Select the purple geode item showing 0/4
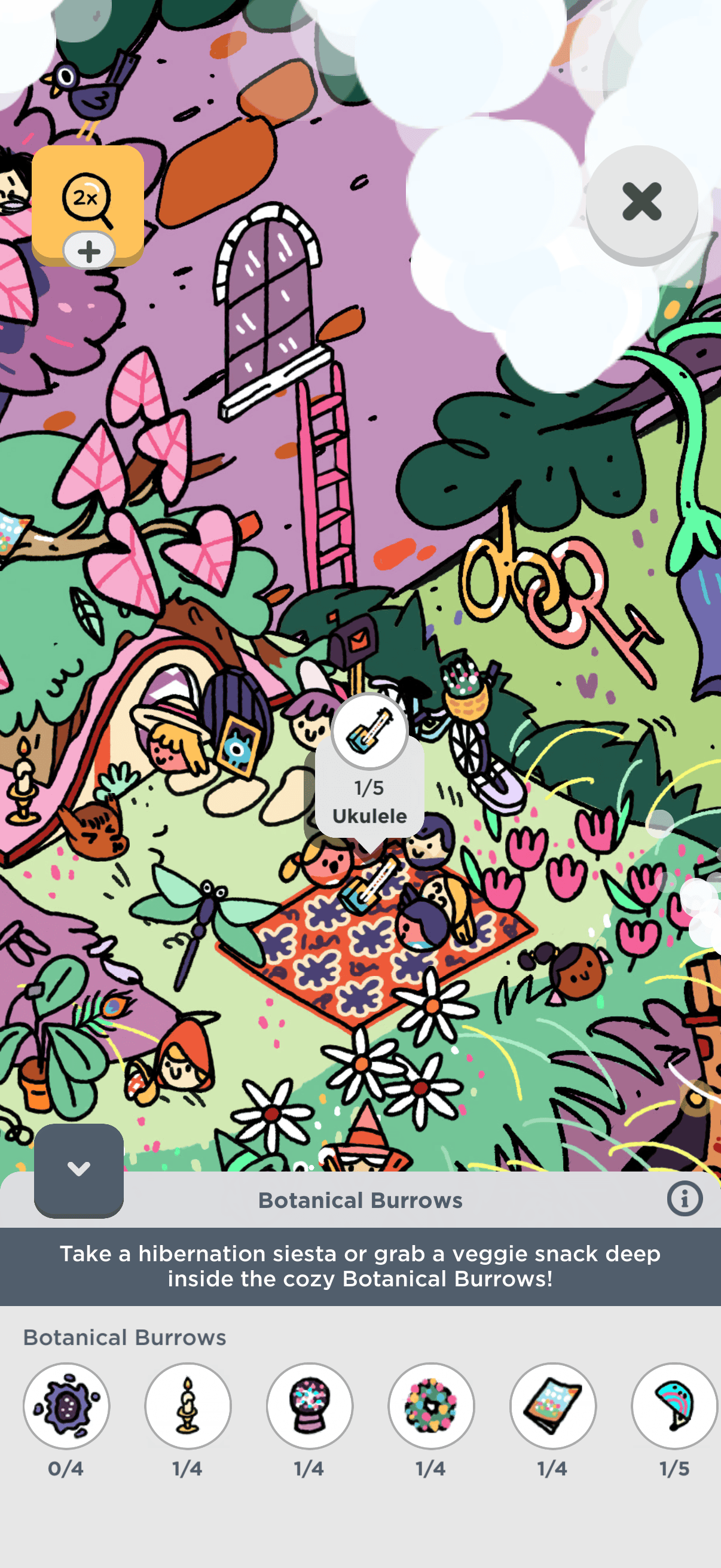 click(66, 1405)
